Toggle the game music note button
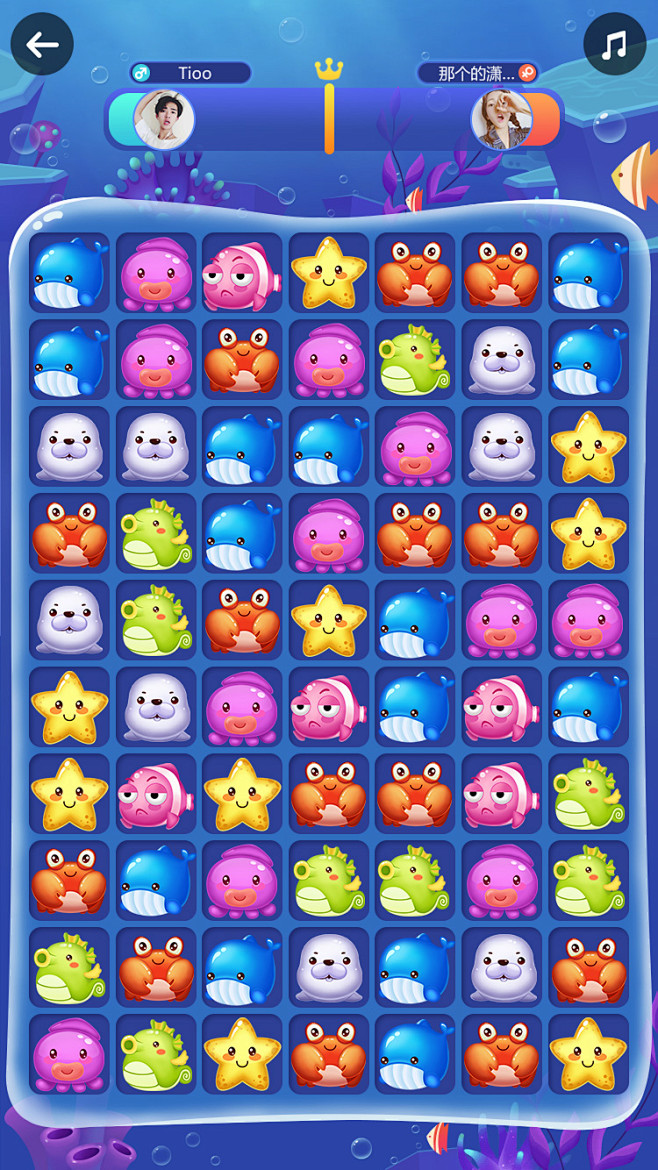The image size is (658, 1170). click(615, 44)
